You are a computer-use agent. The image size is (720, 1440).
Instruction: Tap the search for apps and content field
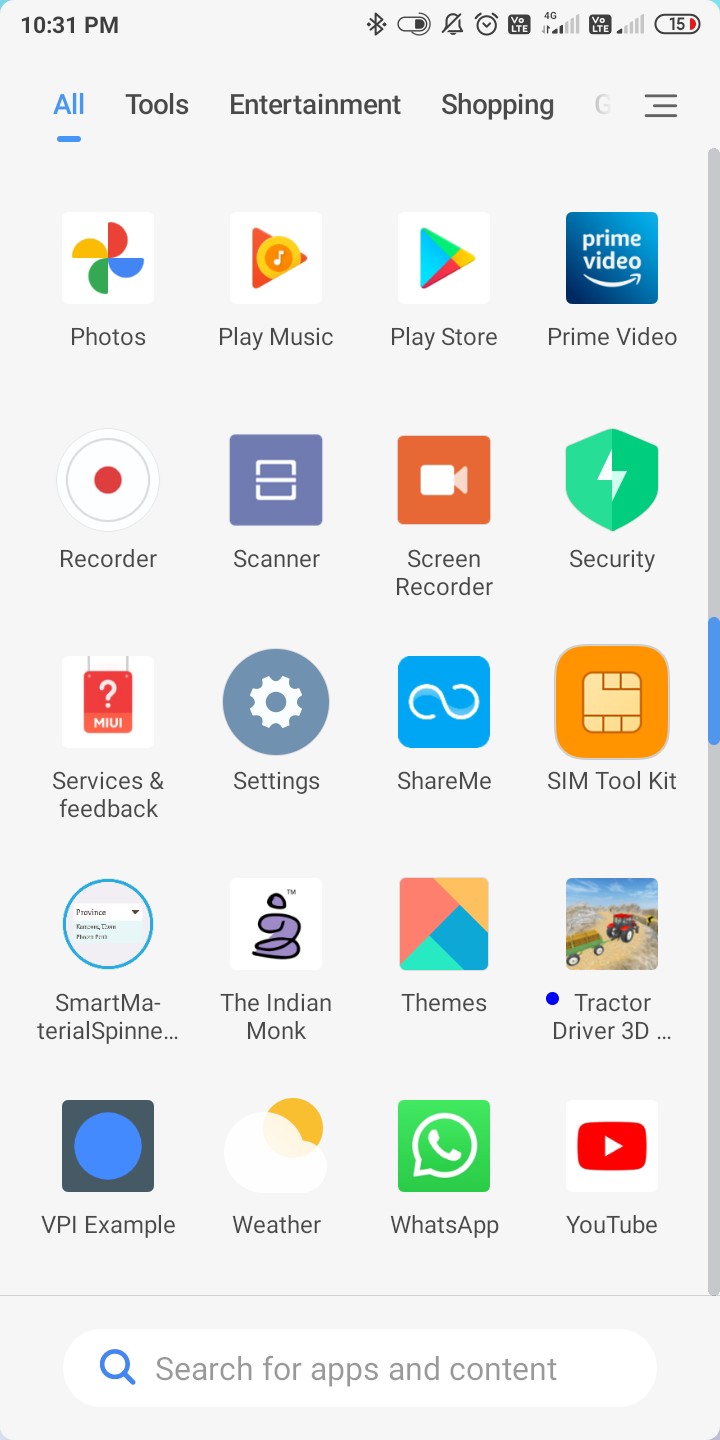click(x=360, y=1368)
